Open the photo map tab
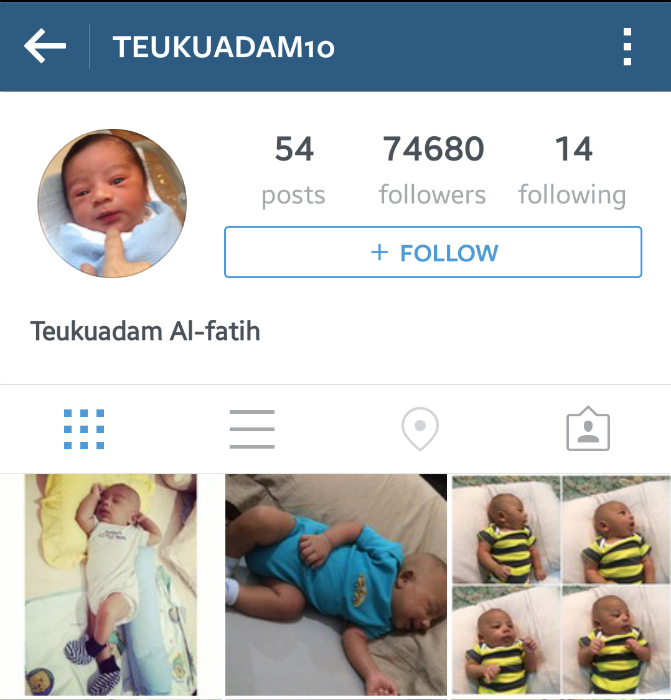The height and width of the screenshot is (700, 671). click(x=420, y=430)
